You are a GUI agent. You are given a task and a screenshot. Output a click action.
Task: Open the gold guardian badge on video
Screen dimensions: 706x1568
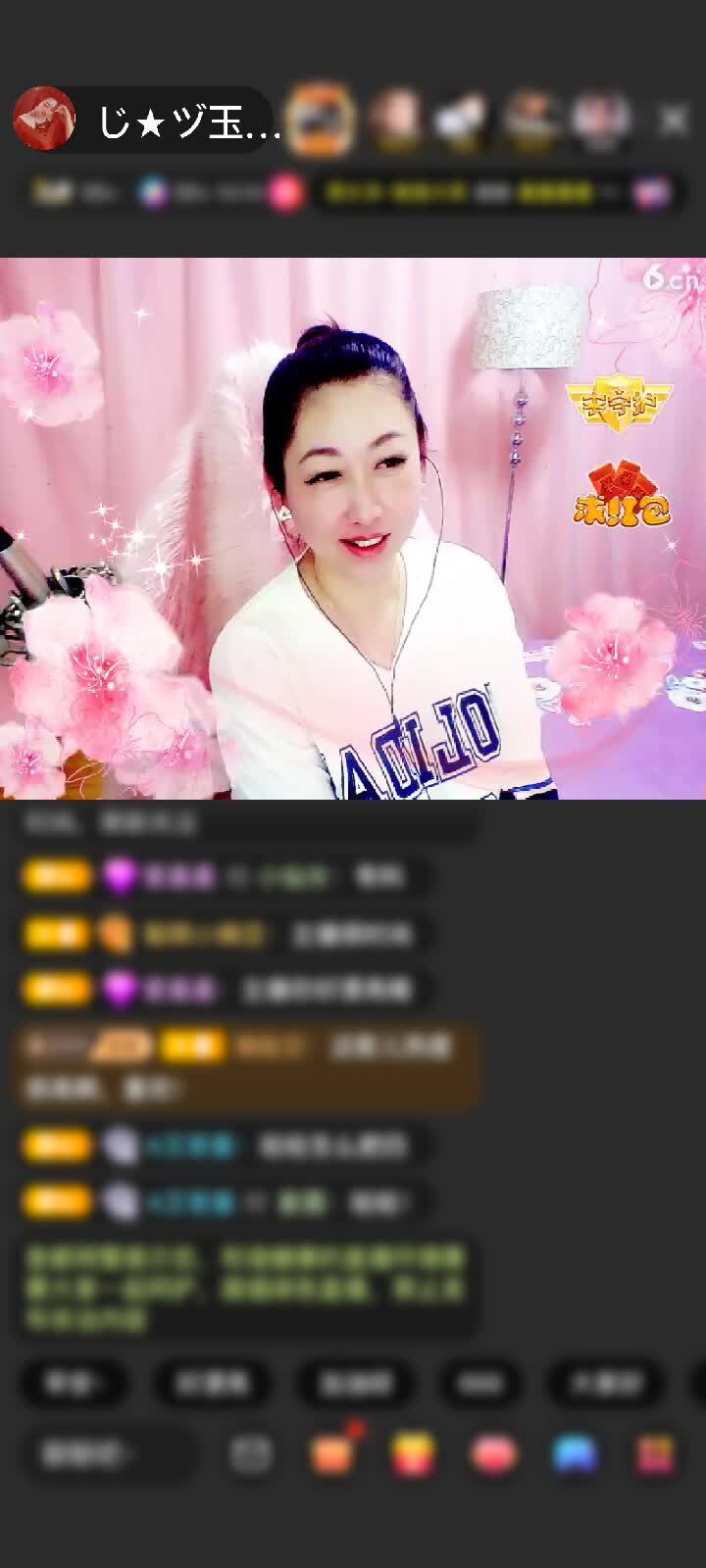608,402
